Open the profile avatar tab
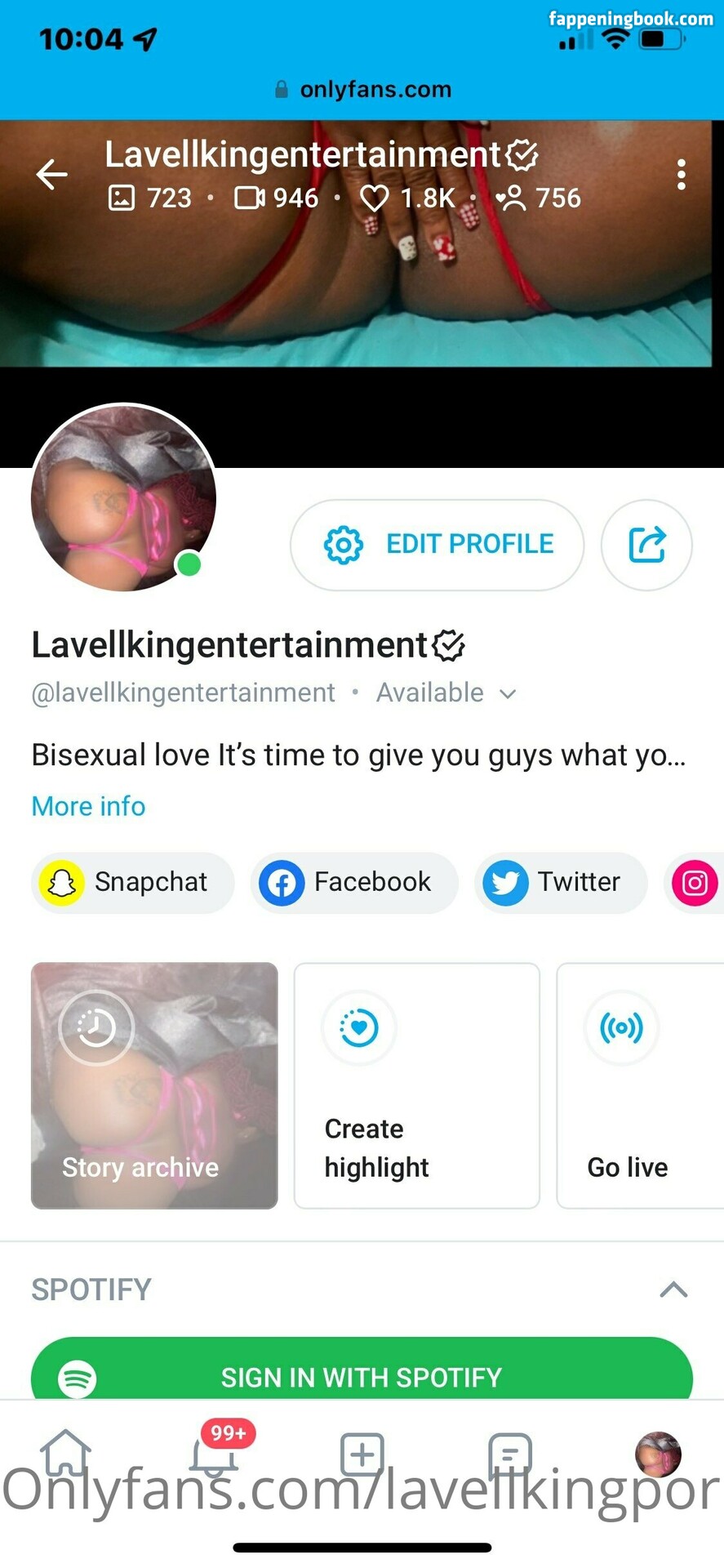The image size is (724, 1568). (x=658, y=1453)
